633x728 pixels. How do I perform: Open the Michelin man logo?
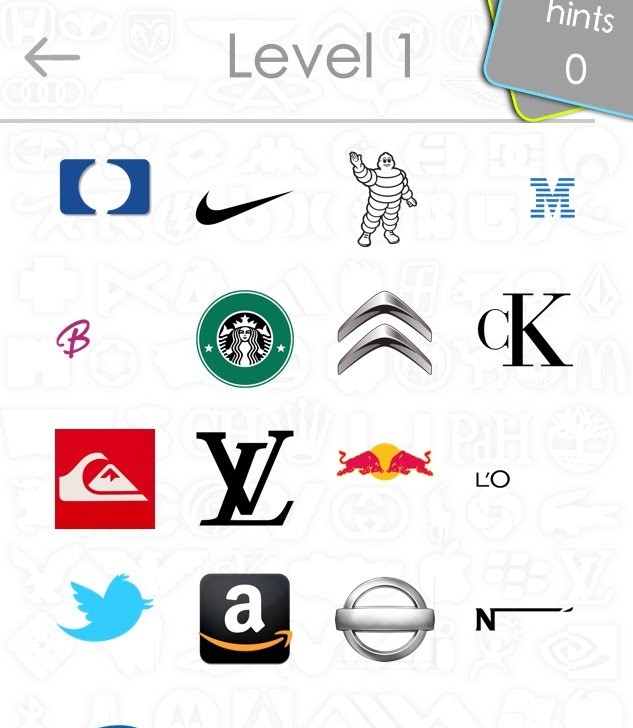pyautogui.click(x=384, y=198)
